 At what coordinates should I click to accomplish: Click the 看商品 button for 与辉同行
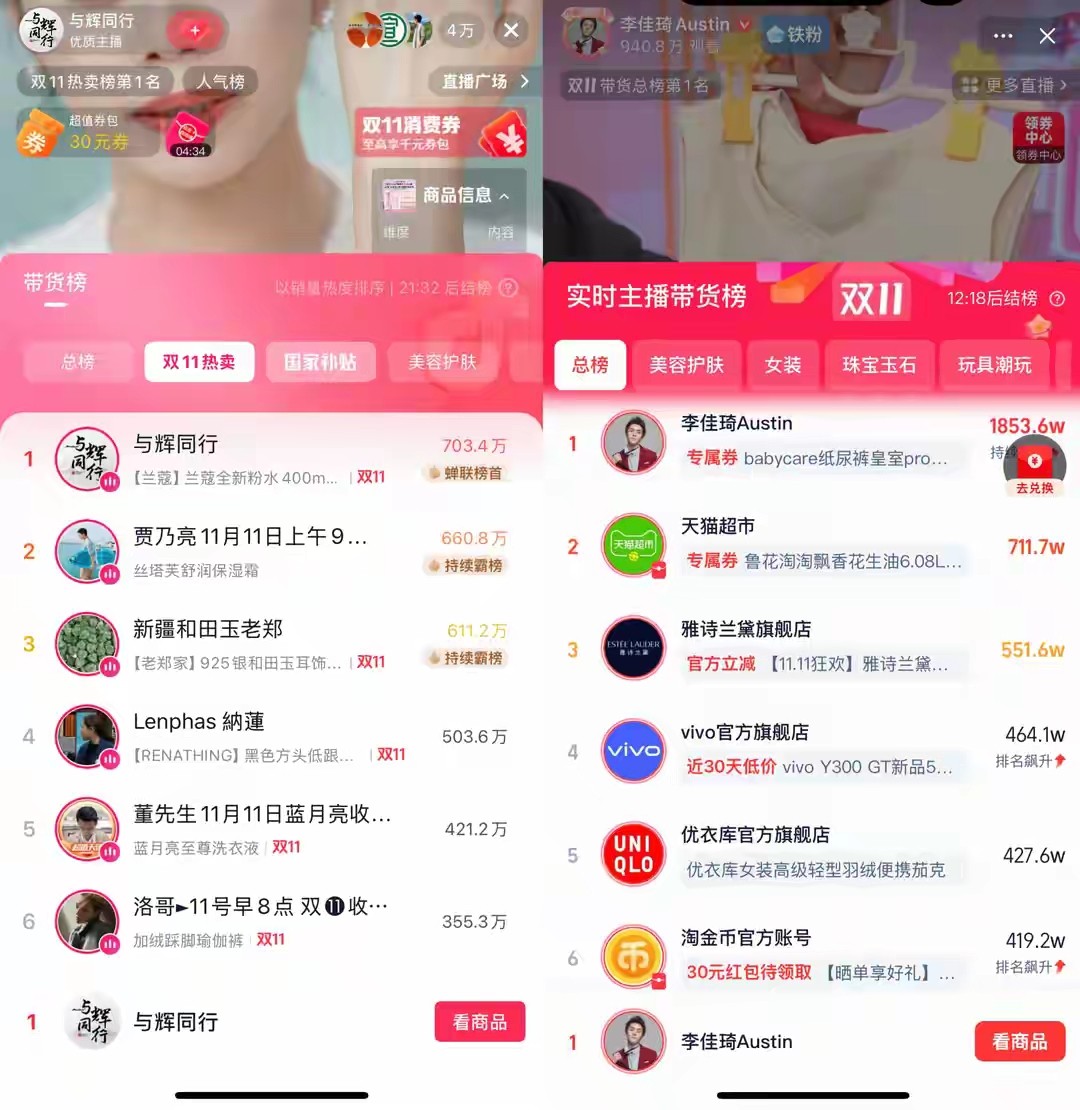pos(480,1021)
